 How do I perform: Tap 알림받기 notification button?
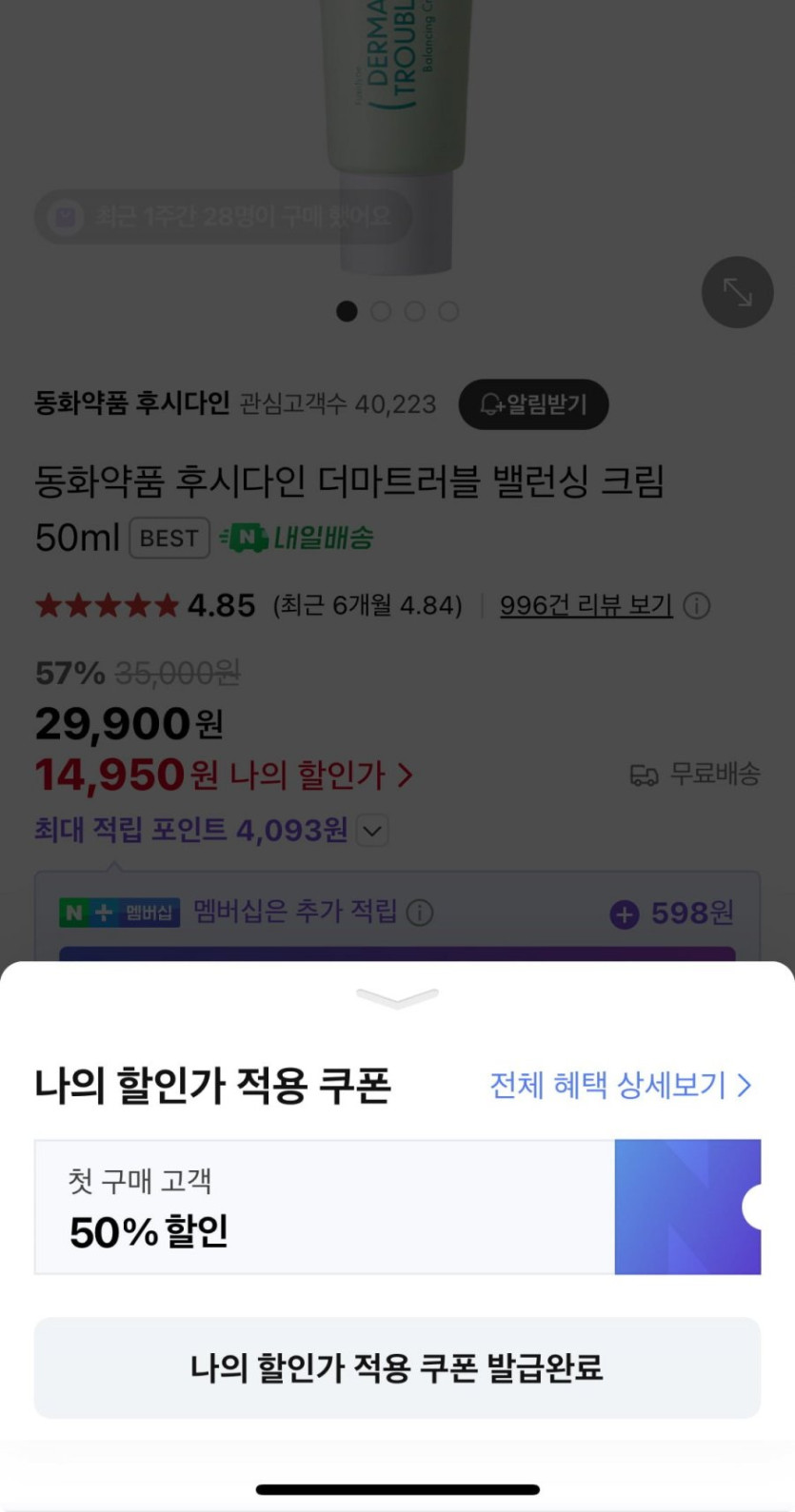click(x=533, y=404)
